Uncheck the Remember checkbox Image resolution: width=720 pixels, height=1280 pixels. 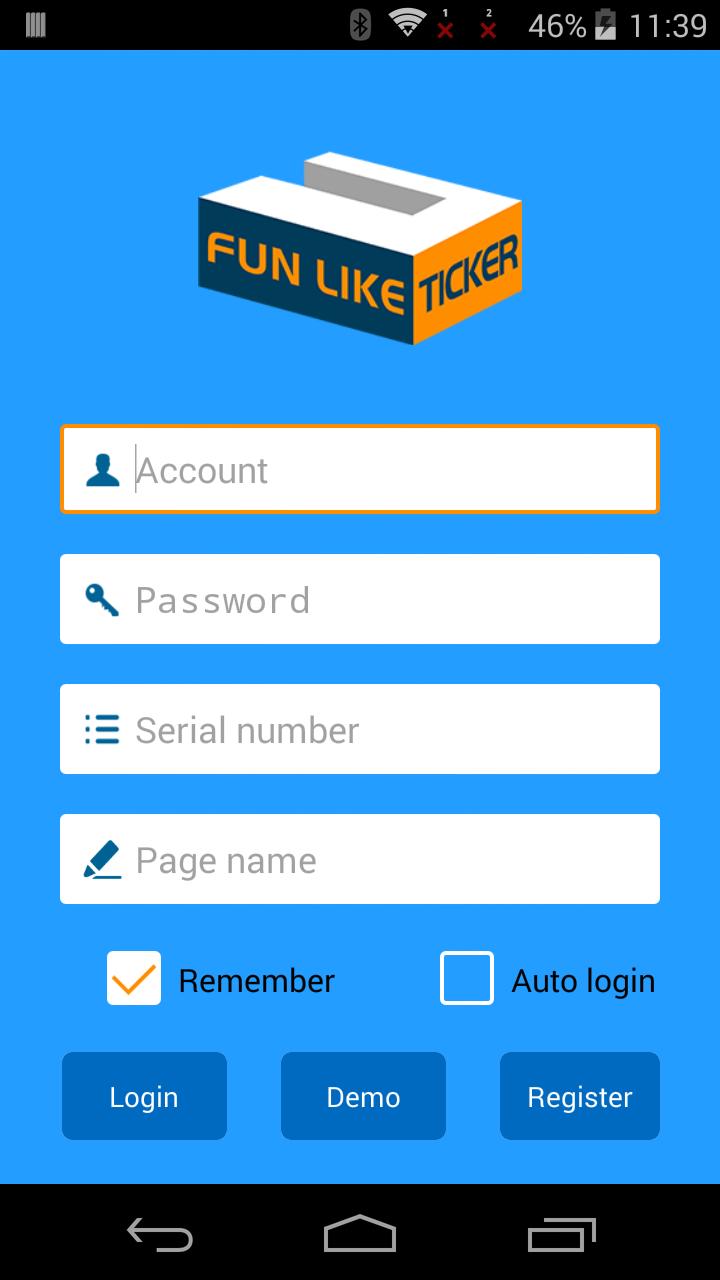click(134, 978)
